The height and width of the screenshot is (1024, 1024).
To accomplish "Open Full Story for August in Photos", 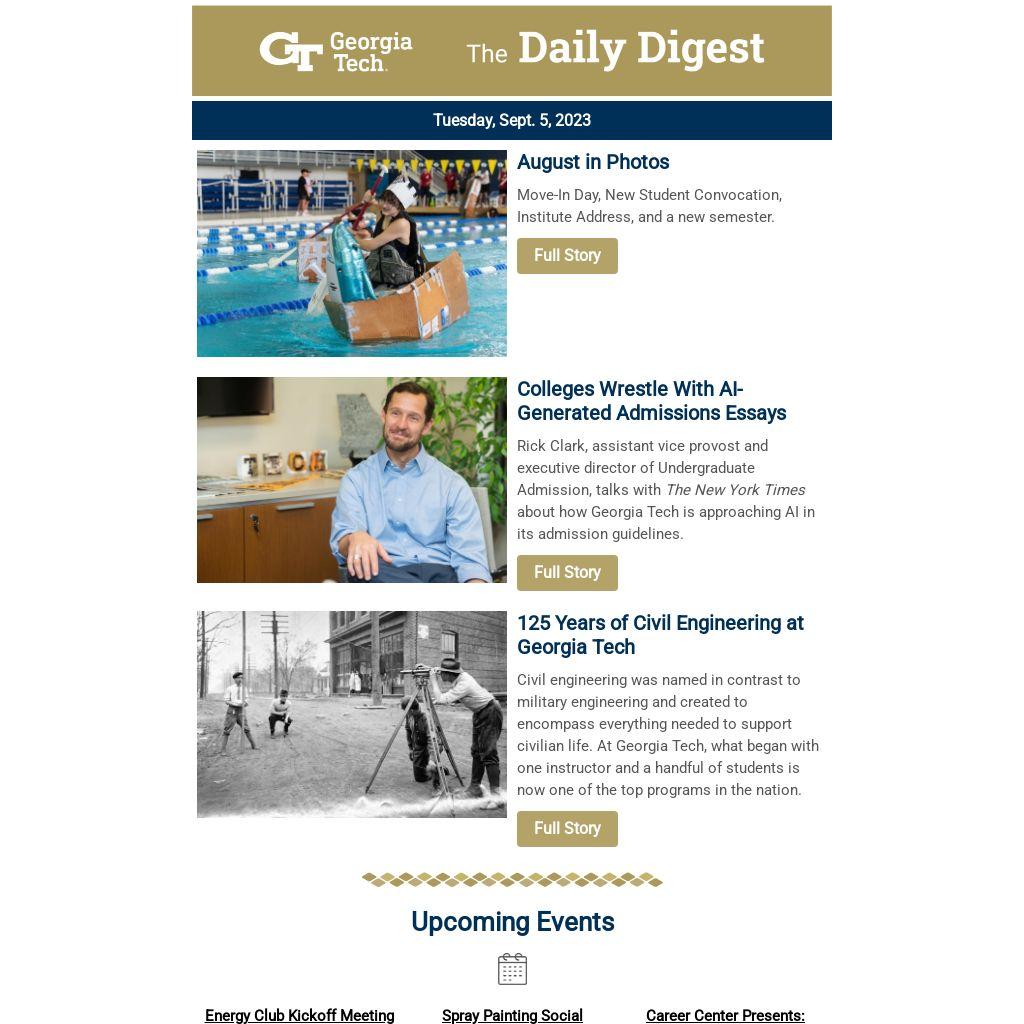I will click(567, 256).
